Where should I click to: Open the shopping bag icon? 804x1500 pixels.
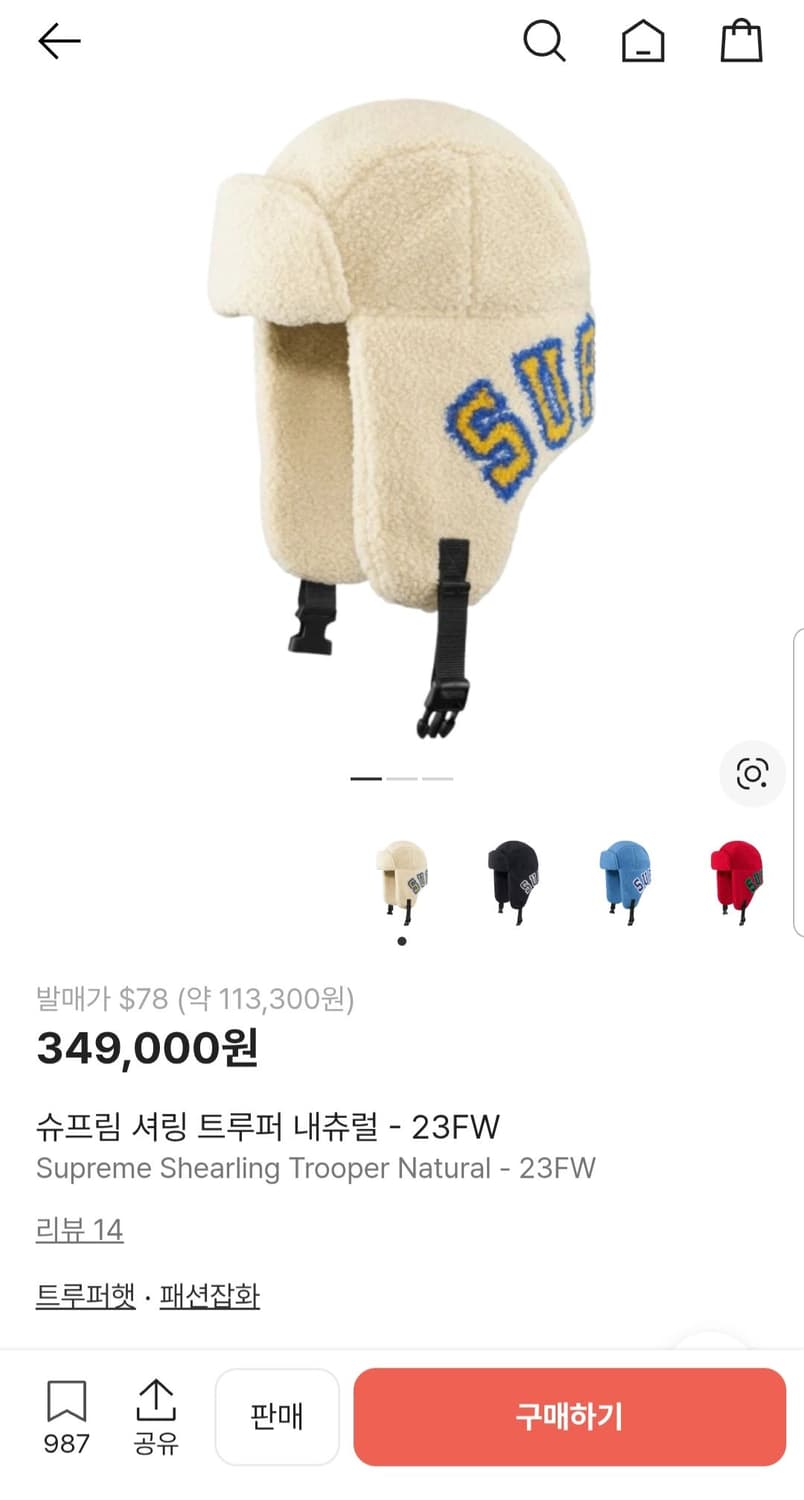click(x=741, y=41)
